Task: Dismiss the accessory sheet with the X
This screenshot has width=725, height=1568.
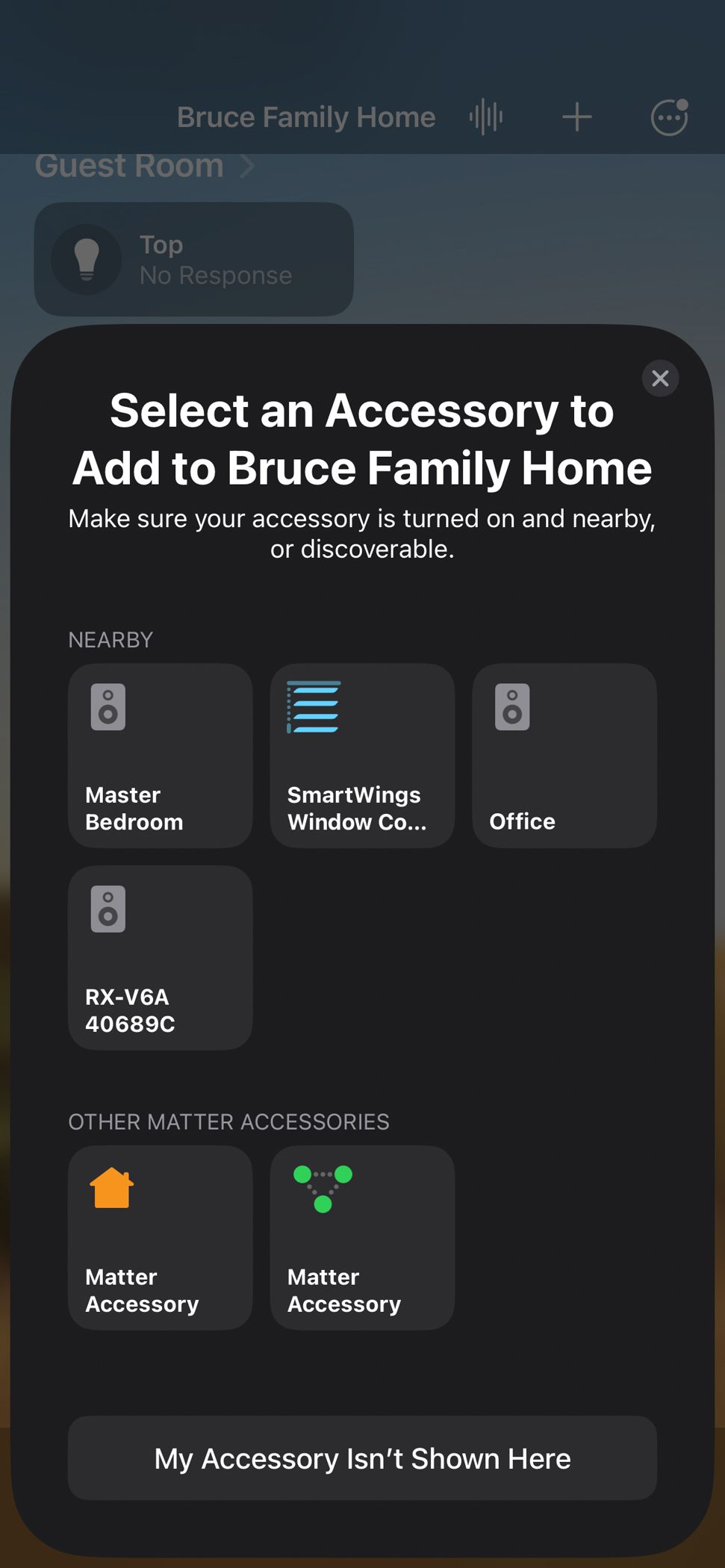Action: click(660, 379)
